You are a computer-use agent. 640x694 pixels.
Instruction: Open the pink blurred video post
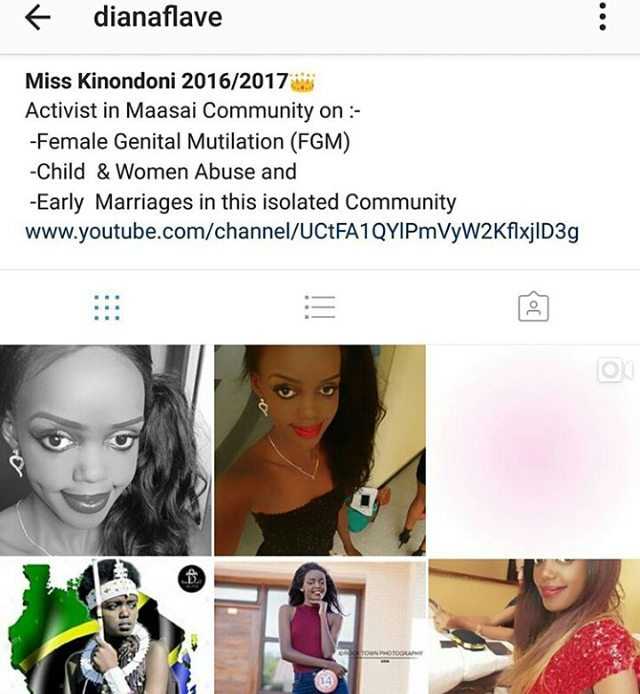(x=534, y=450)
